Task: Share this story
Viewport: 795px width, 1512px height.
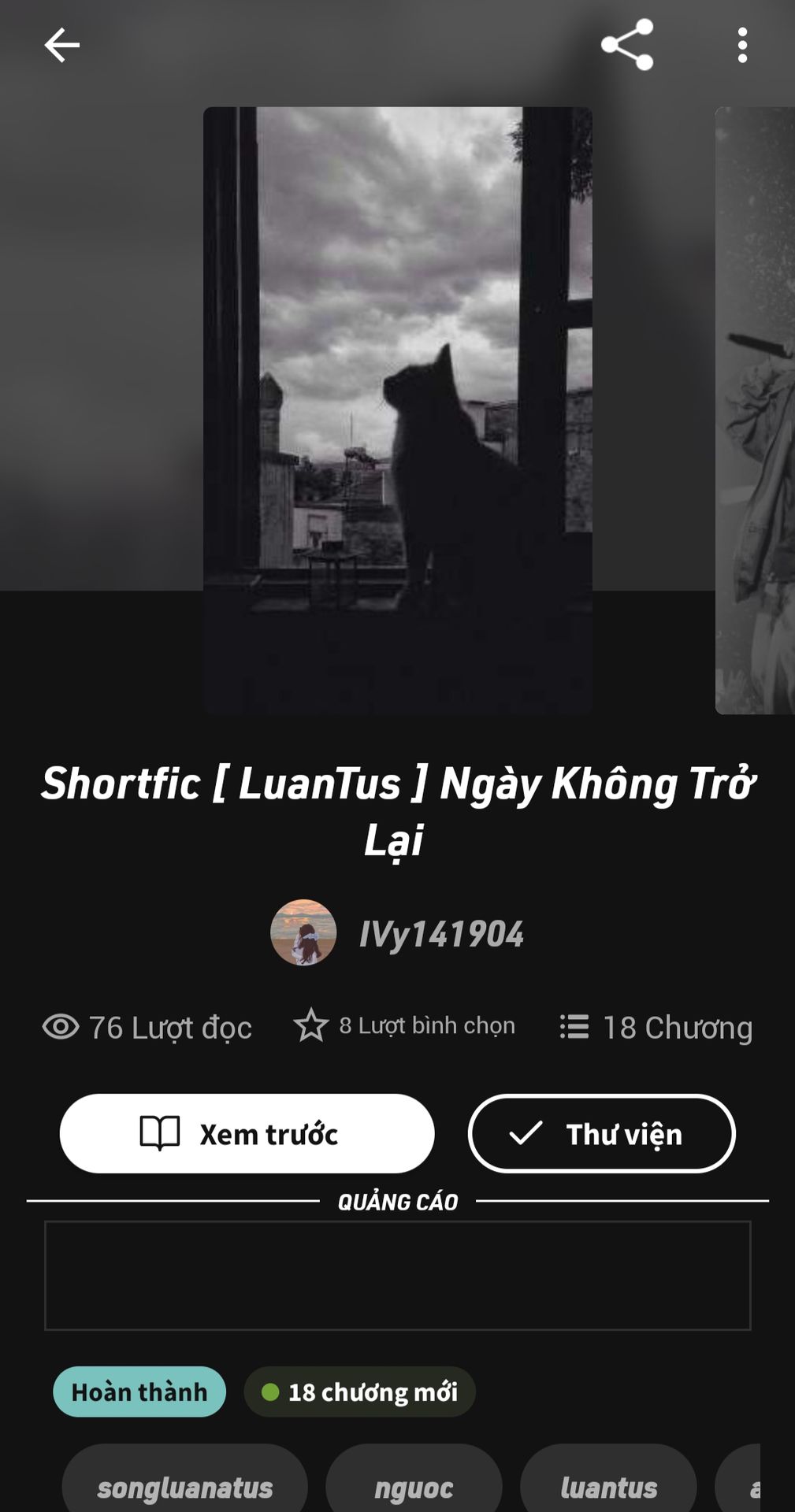Action: coord(627,45)
